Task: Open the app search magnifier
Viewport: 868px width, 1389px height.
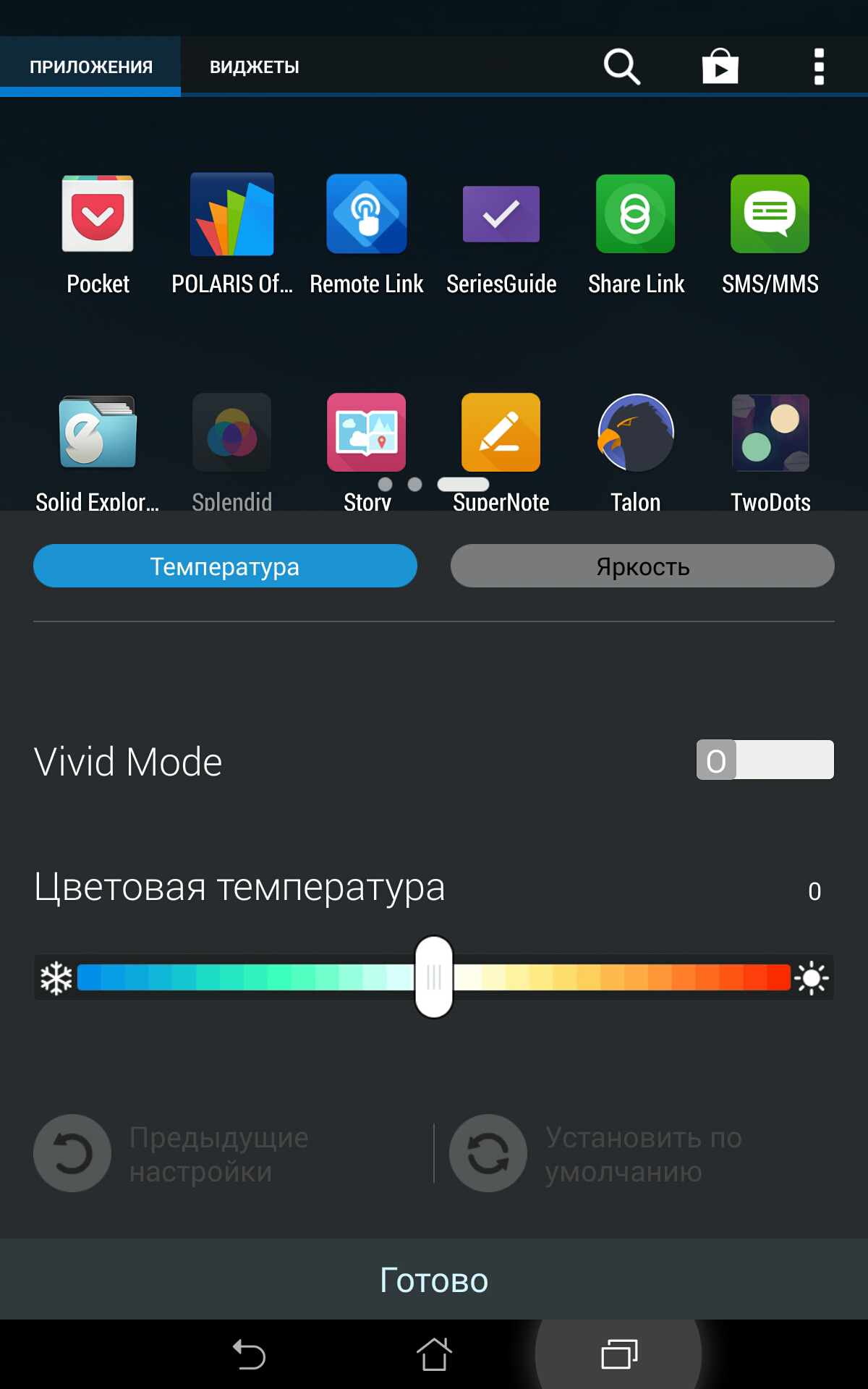Action: click(x=622, y=67)
